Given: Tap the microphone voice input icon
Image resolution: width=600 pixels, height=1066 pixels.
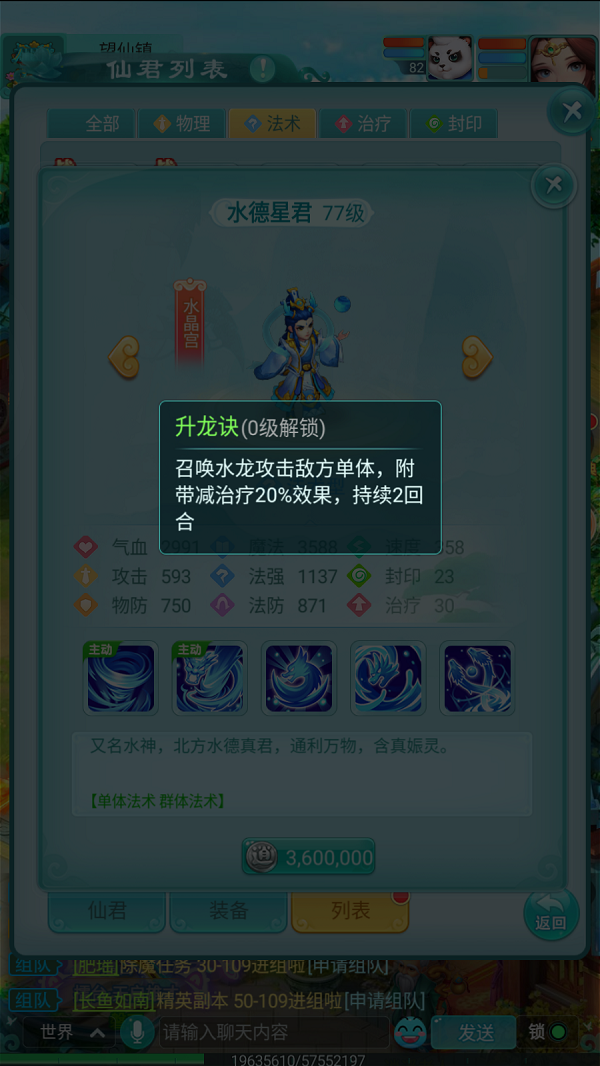Looking at the screenshot, I should click(135, 1032).
